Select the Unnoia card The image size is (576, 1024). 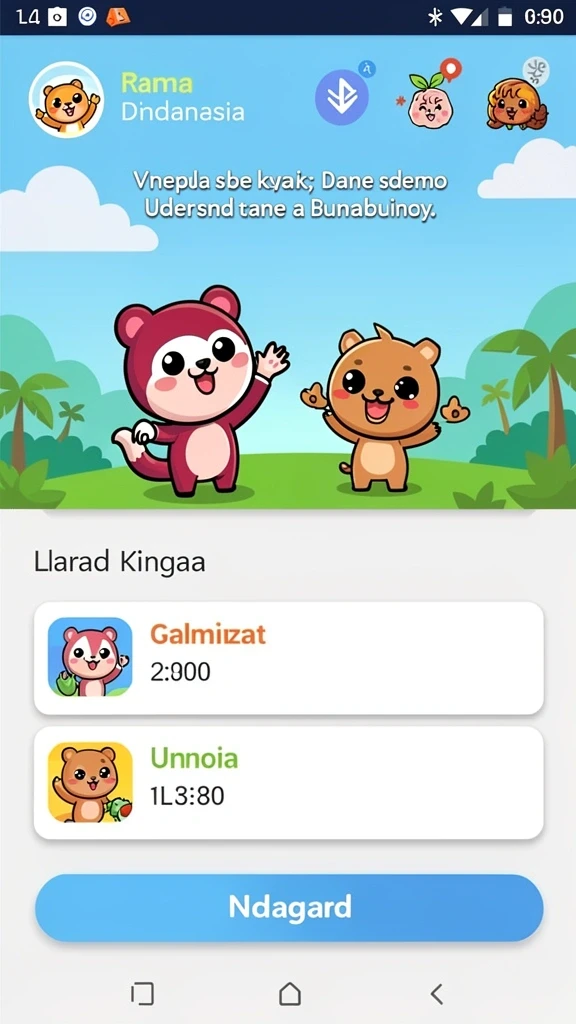click(x=289, y=783)
